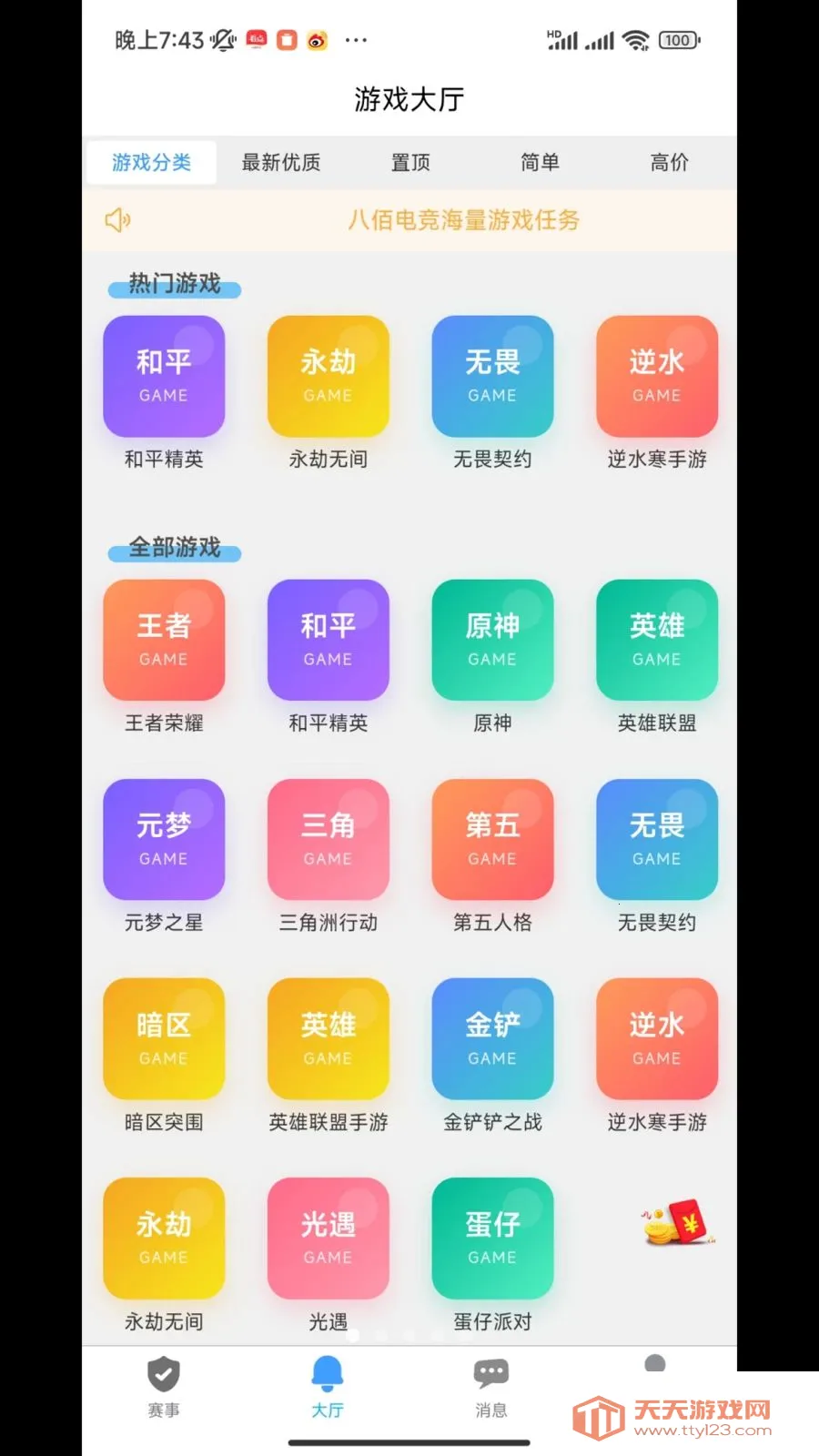This screenshot has width=819, height=1456.
Task: Tap the 英雄联盟 game icon
Action: (657, 640)
